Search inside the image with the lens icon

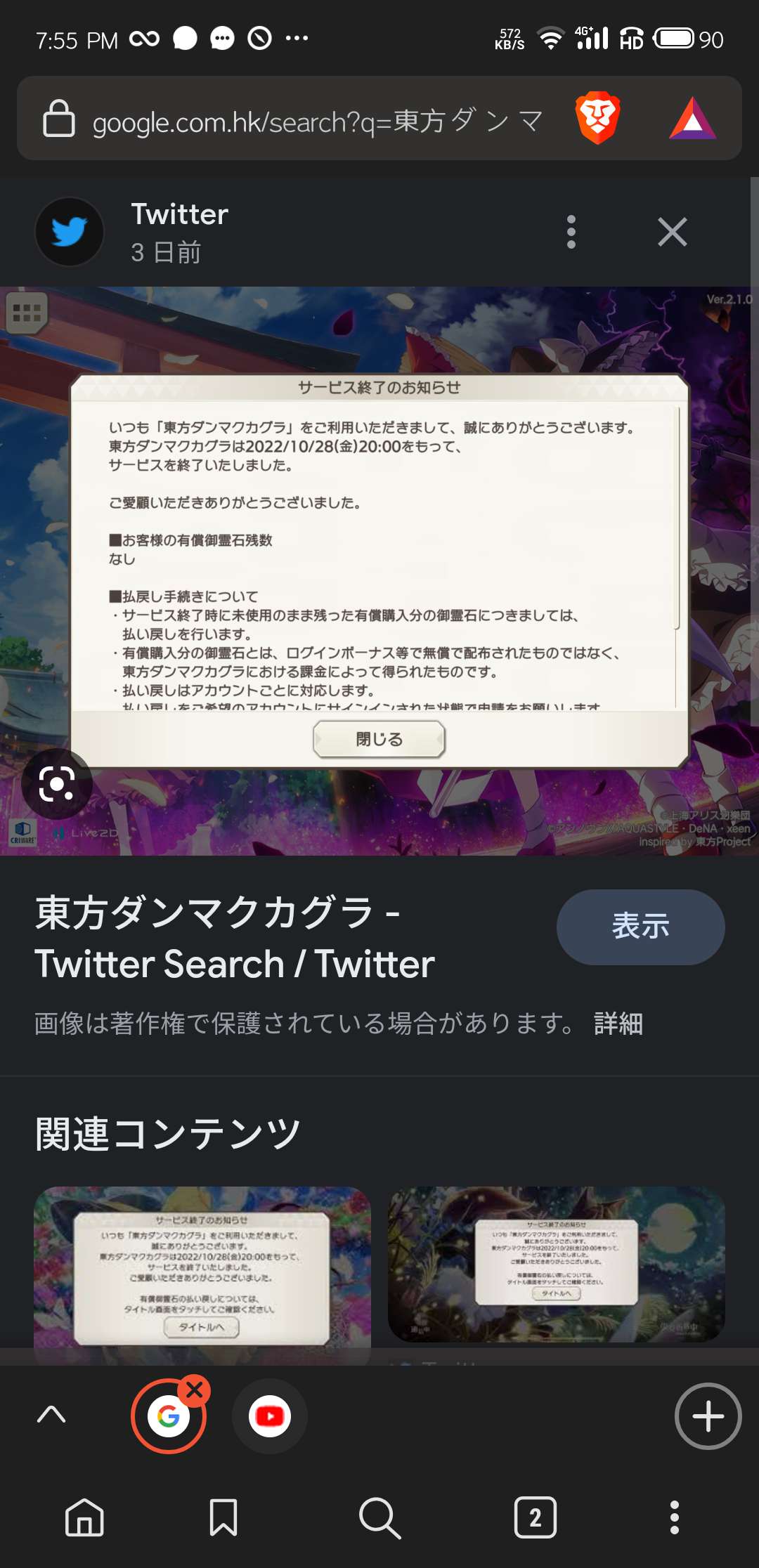tap(56, 784)
